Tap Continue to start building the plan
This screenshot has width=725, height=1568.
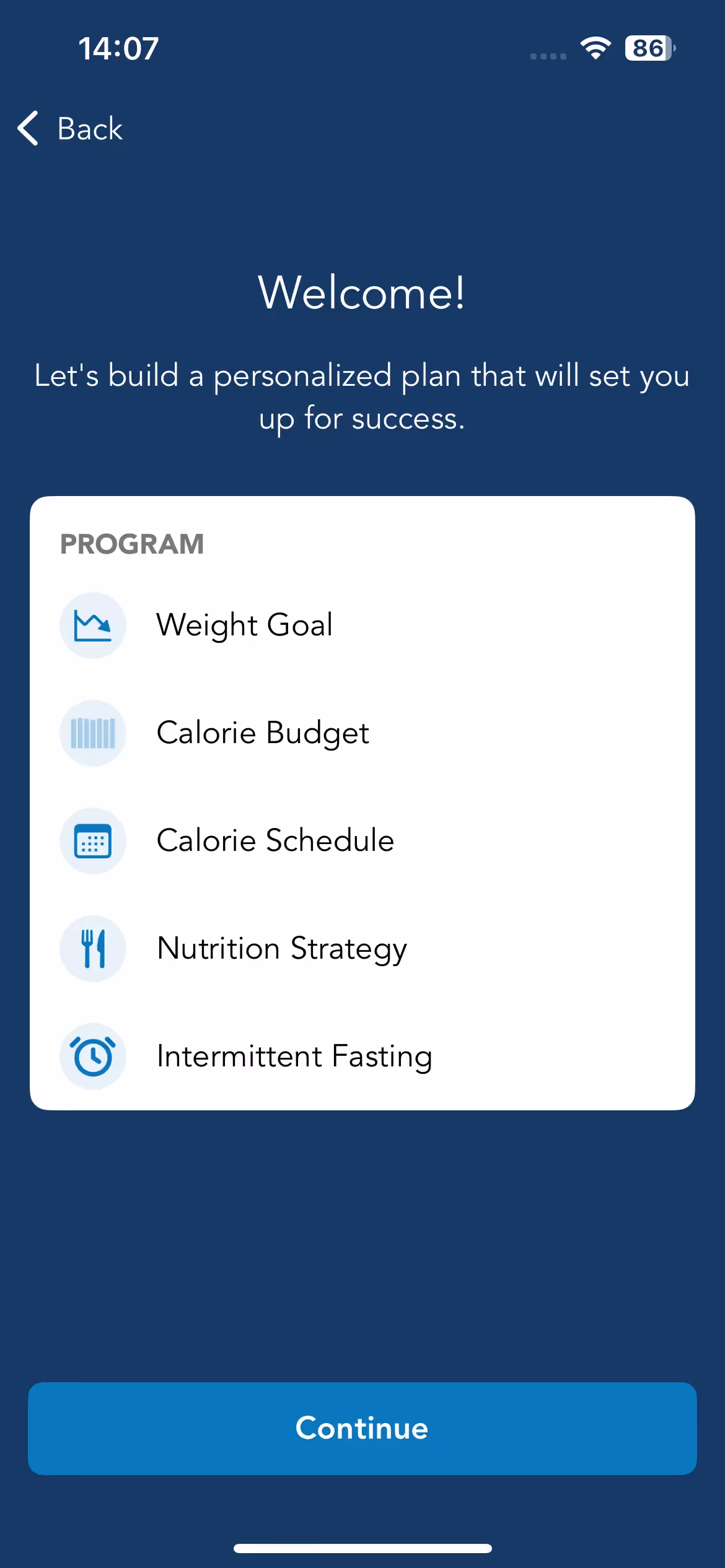pos(362,1428)
